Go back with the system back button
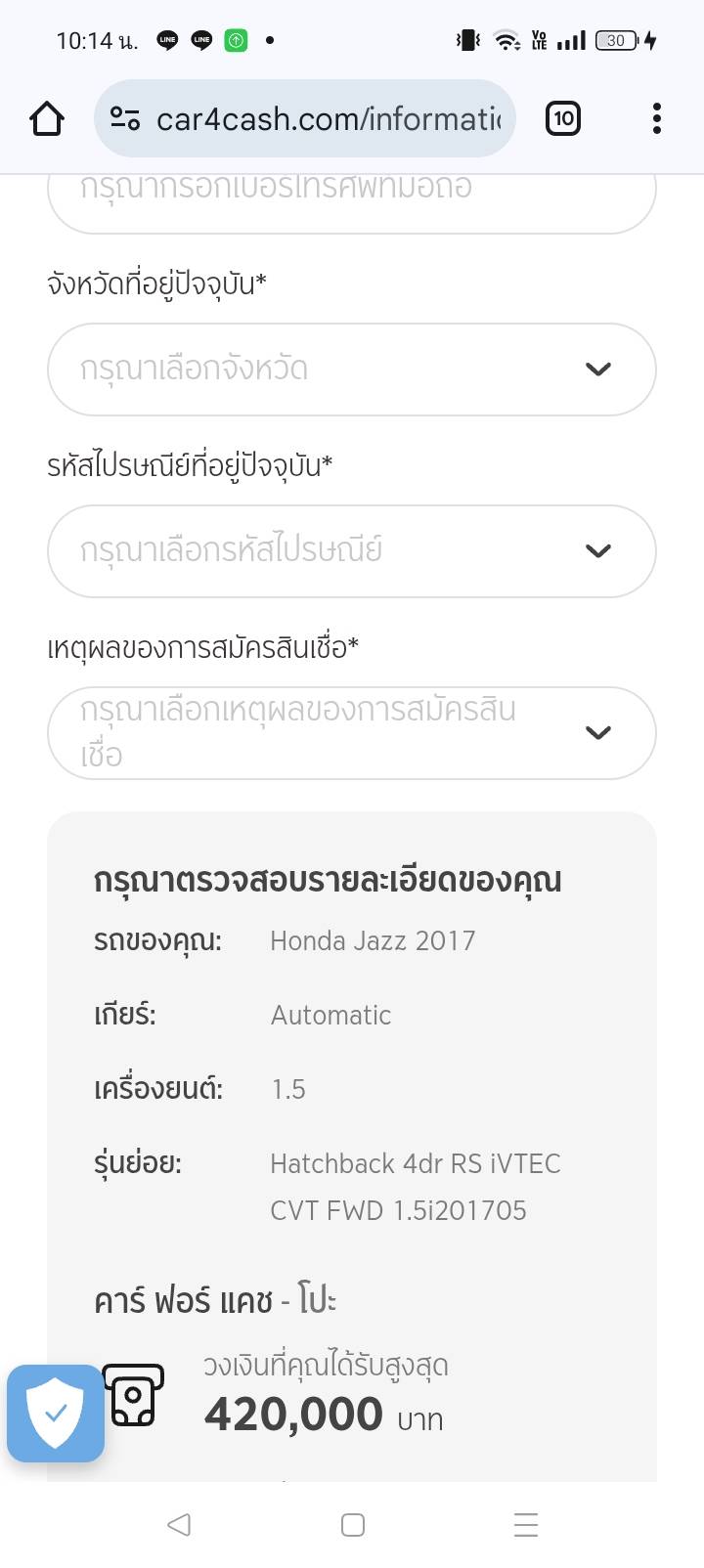704x1568 pixels. (x=179, y=1524)
